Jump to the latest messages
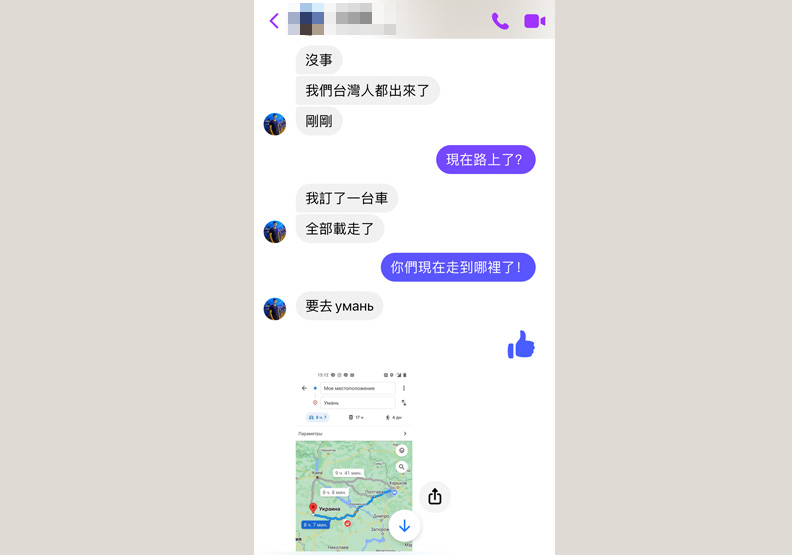The height and width of the screenshot is (555, 792). (404, 526)
